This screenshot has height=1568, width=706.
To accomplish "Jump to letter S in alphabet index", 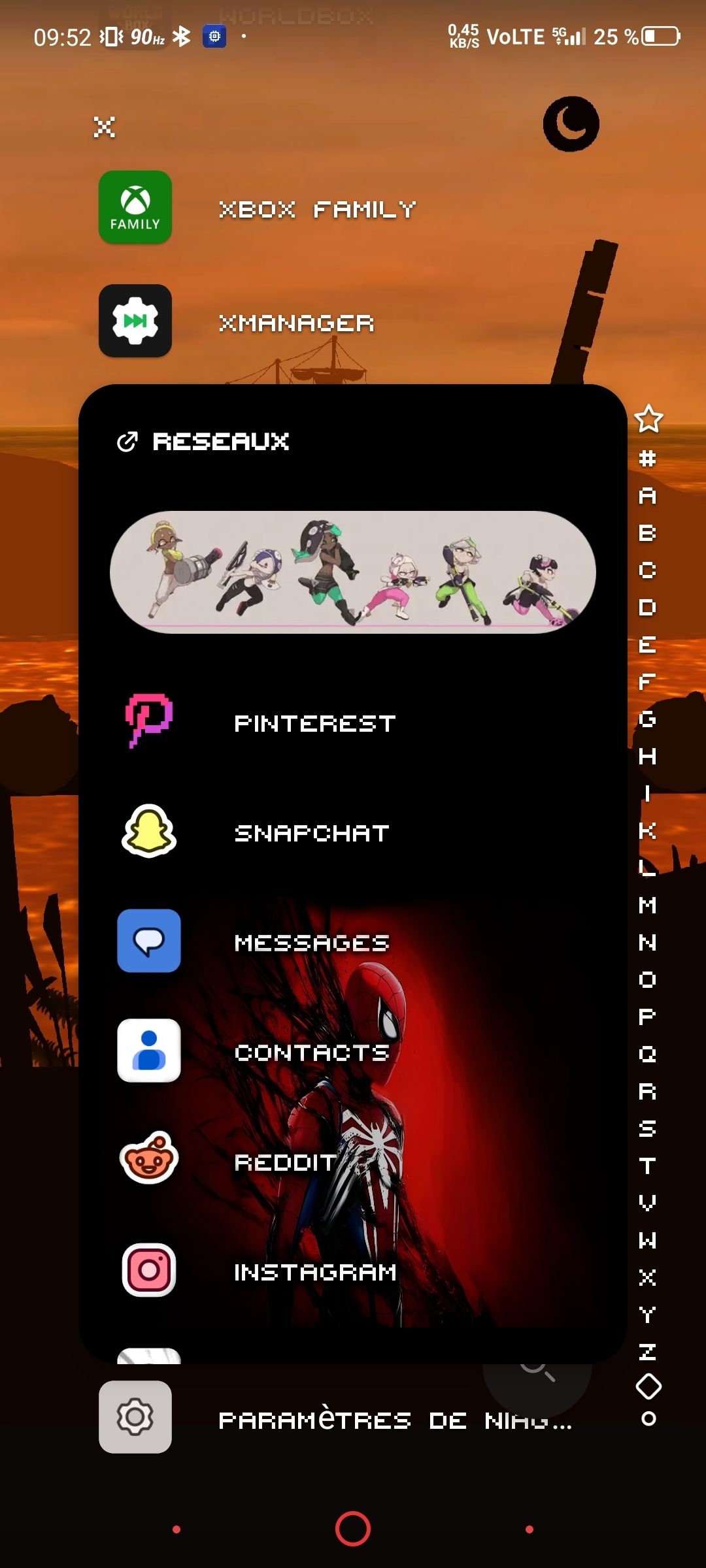I will pyautogui.click(x=647, y=1128).
